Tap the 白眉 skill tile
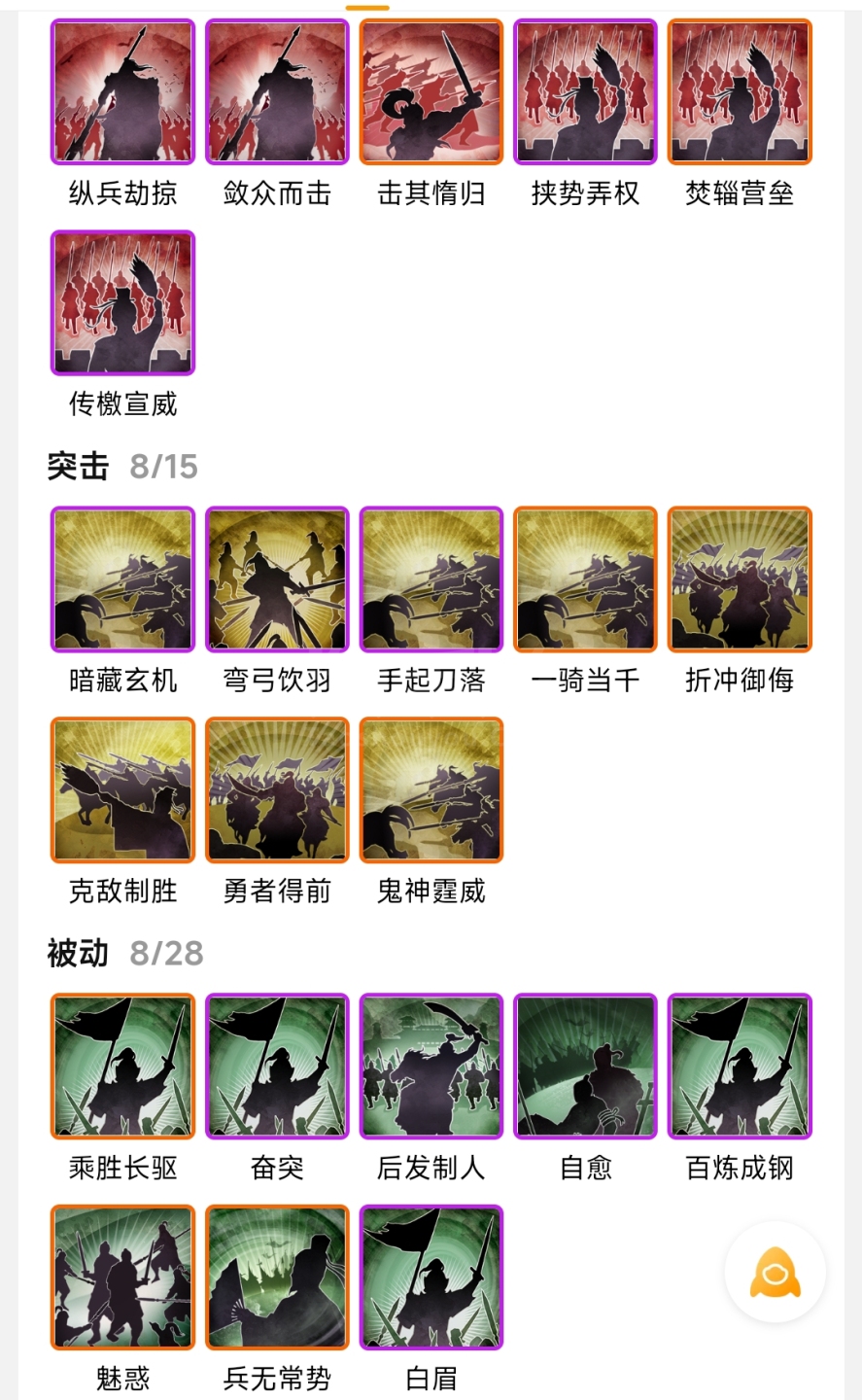This screenshot has width=862, height=1400. [431, 1277]
